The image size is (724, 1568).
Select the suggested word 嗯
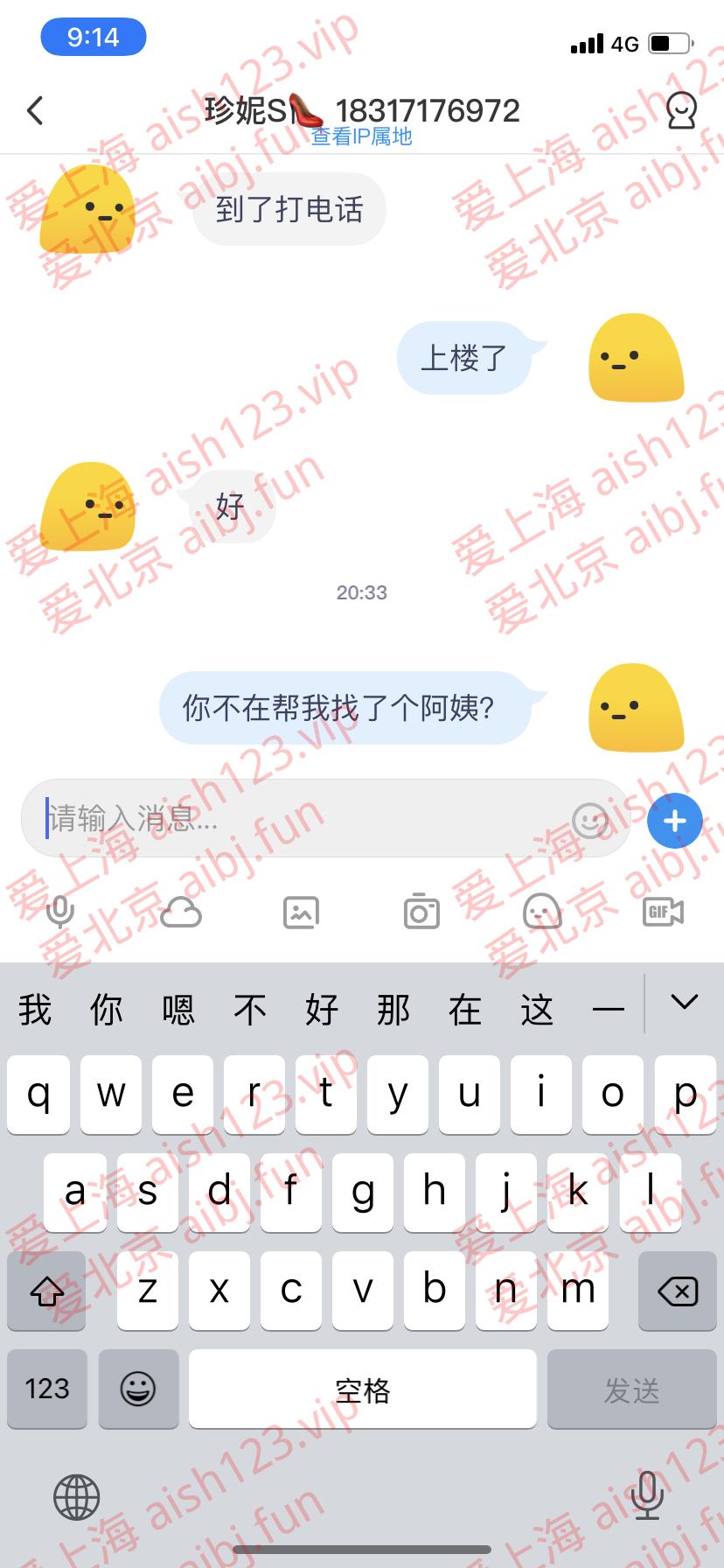(178, 1010)
